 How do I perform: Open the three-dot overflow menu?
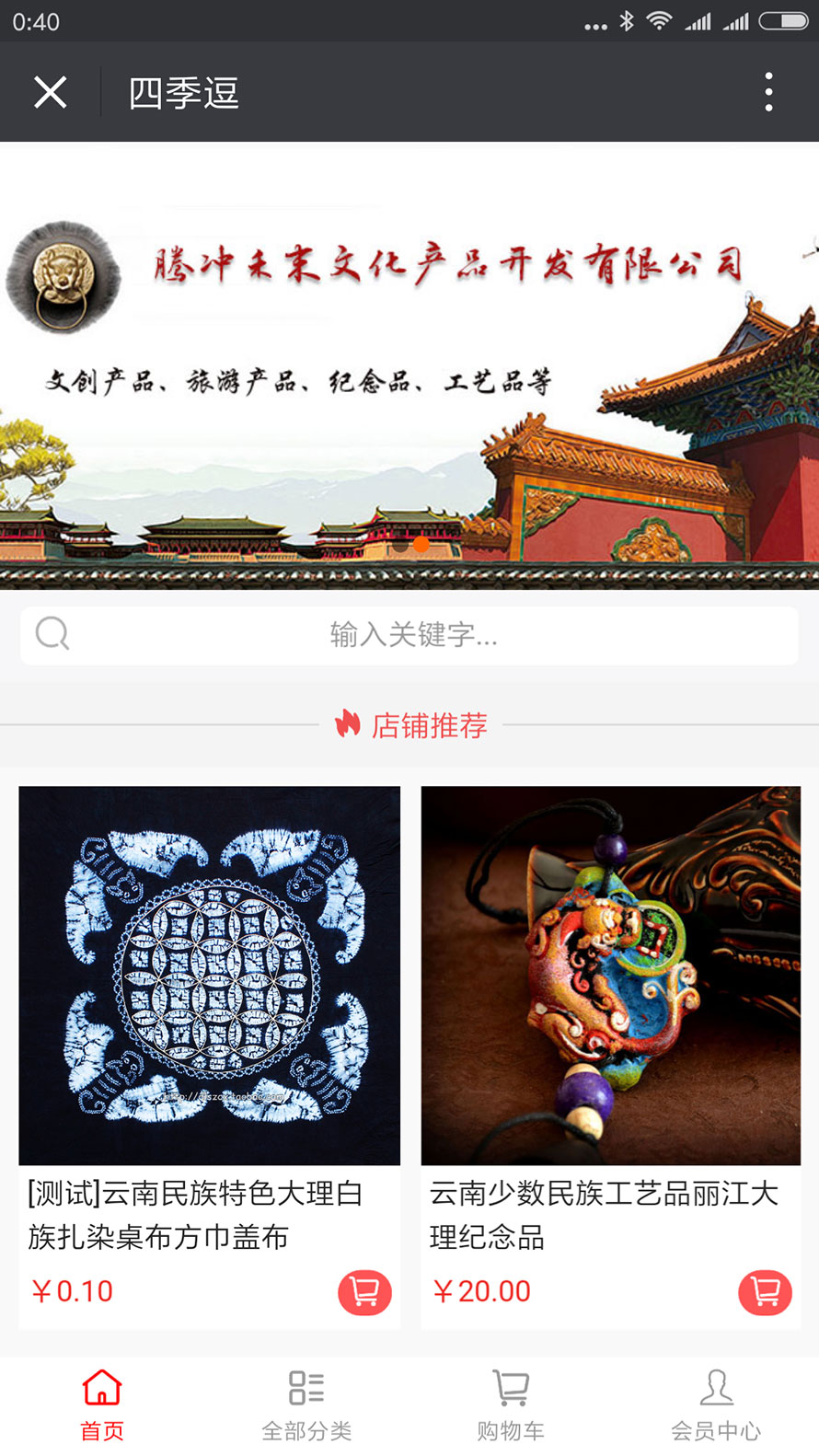coord(768,92)
